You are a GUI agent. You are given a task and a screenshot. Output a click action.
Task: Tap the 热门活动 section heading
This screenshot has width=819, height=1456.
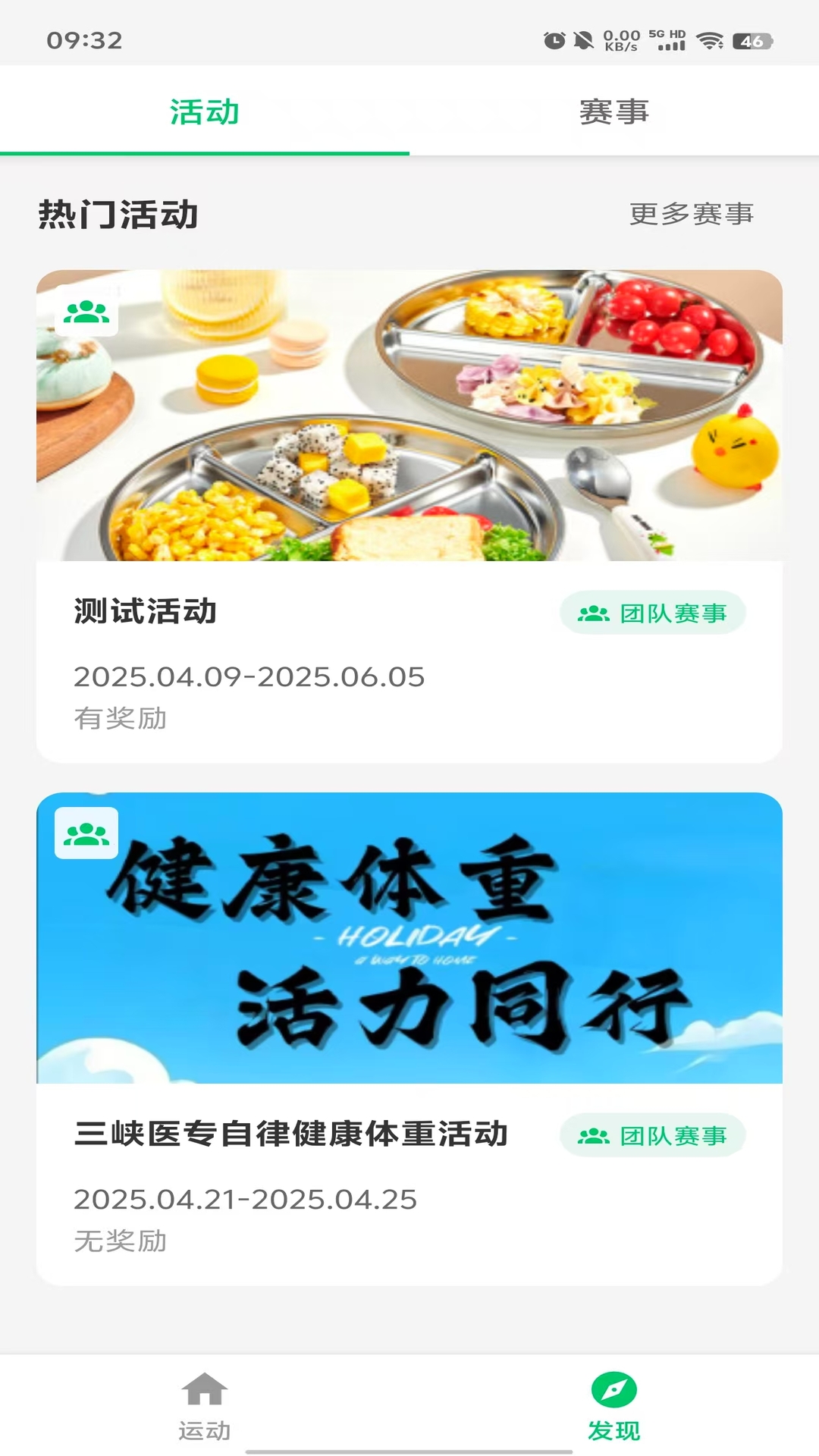click(x=118, y=215)
